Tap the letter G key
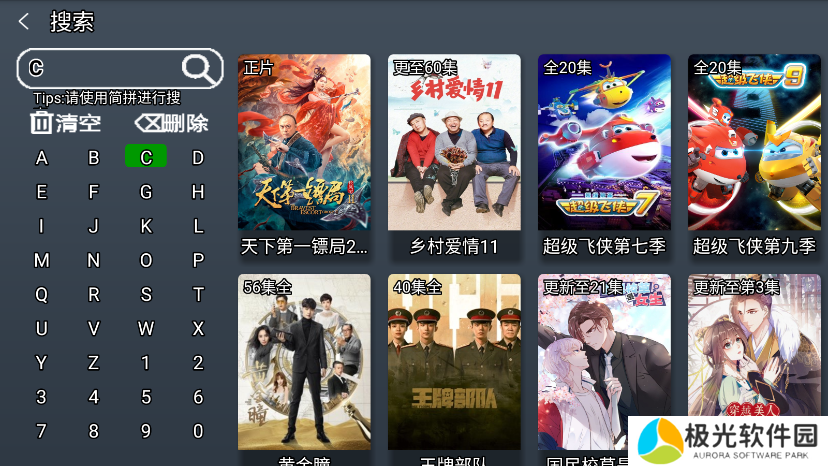Viewport: 828px width, 466px height. [x=146, y=192]
